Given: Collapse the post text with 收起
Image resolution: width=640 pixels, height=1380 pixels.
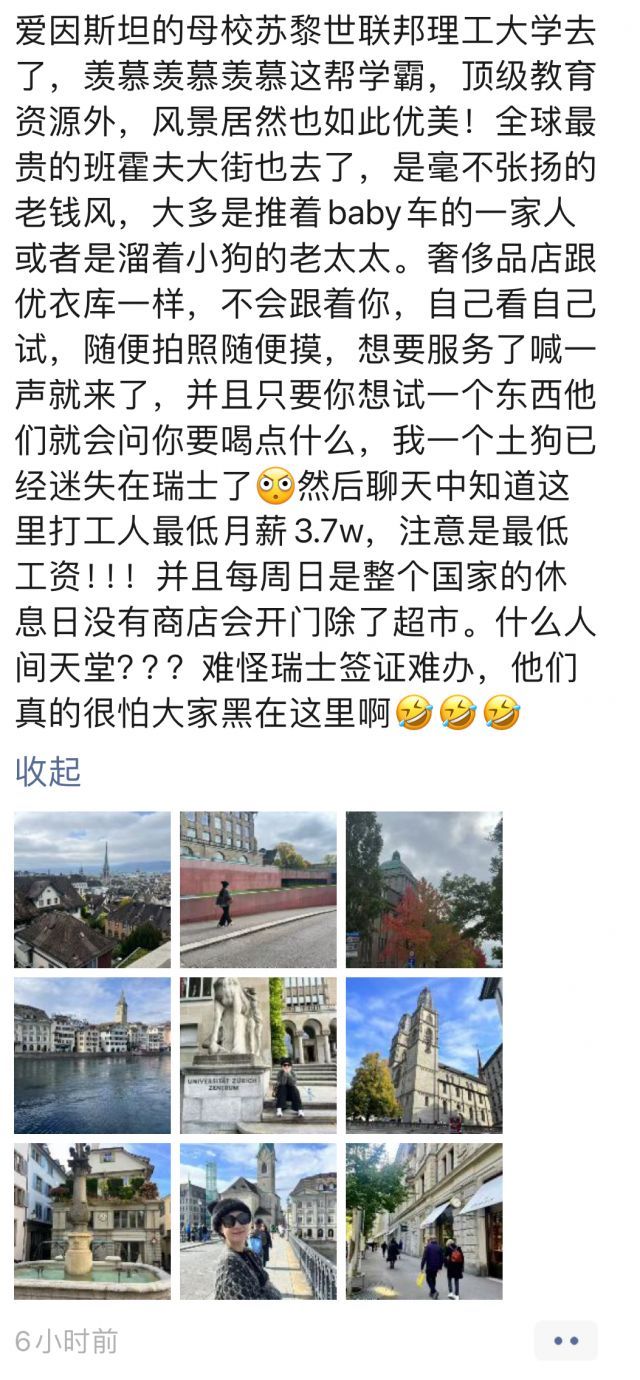Looking at the screenshot, I should point(48,772).
